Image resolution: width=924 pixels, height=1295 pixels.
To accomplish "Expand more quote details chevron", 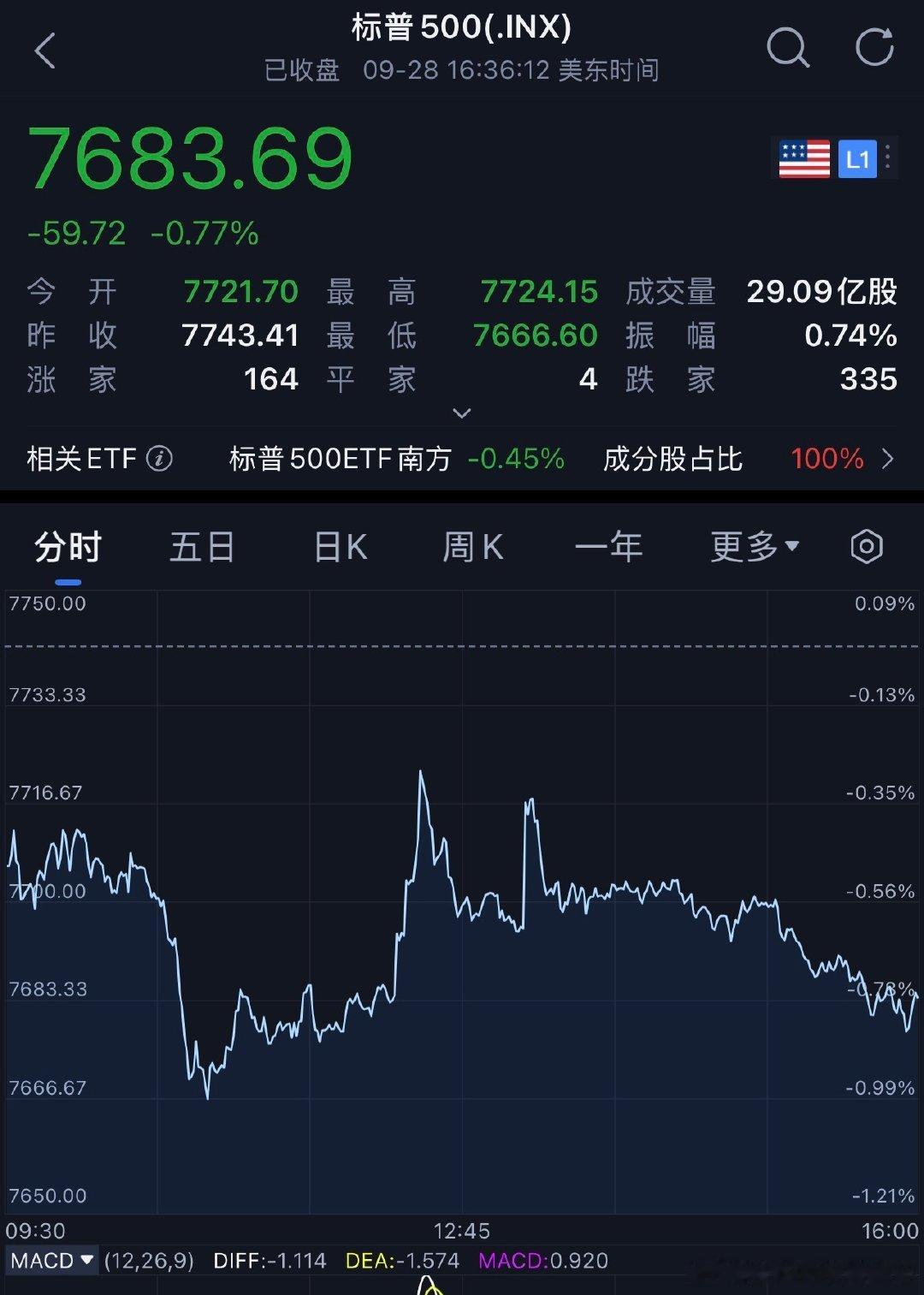I will tap(462, 413).
